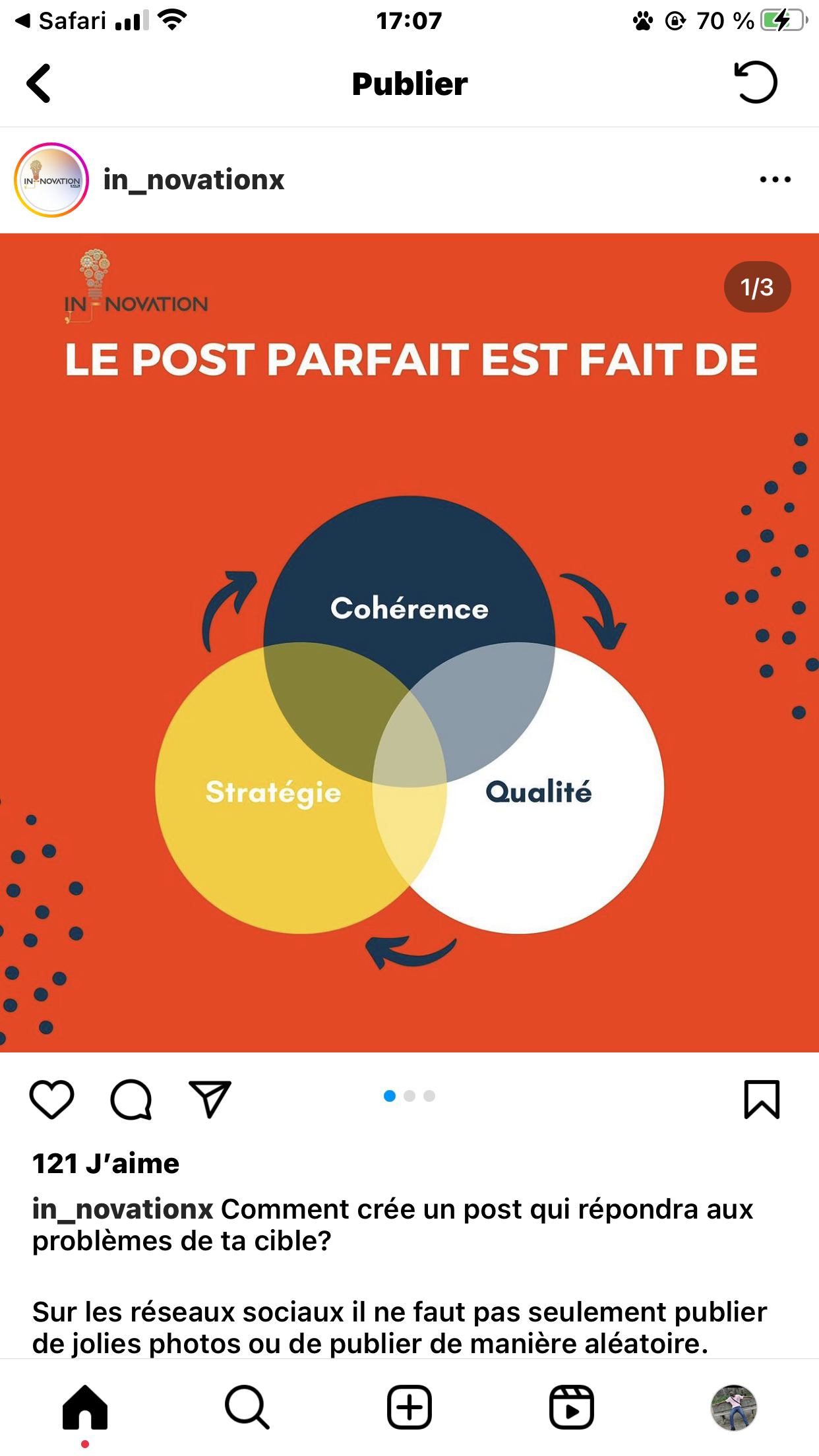Create a new post with plus icon

(409, 1408)
